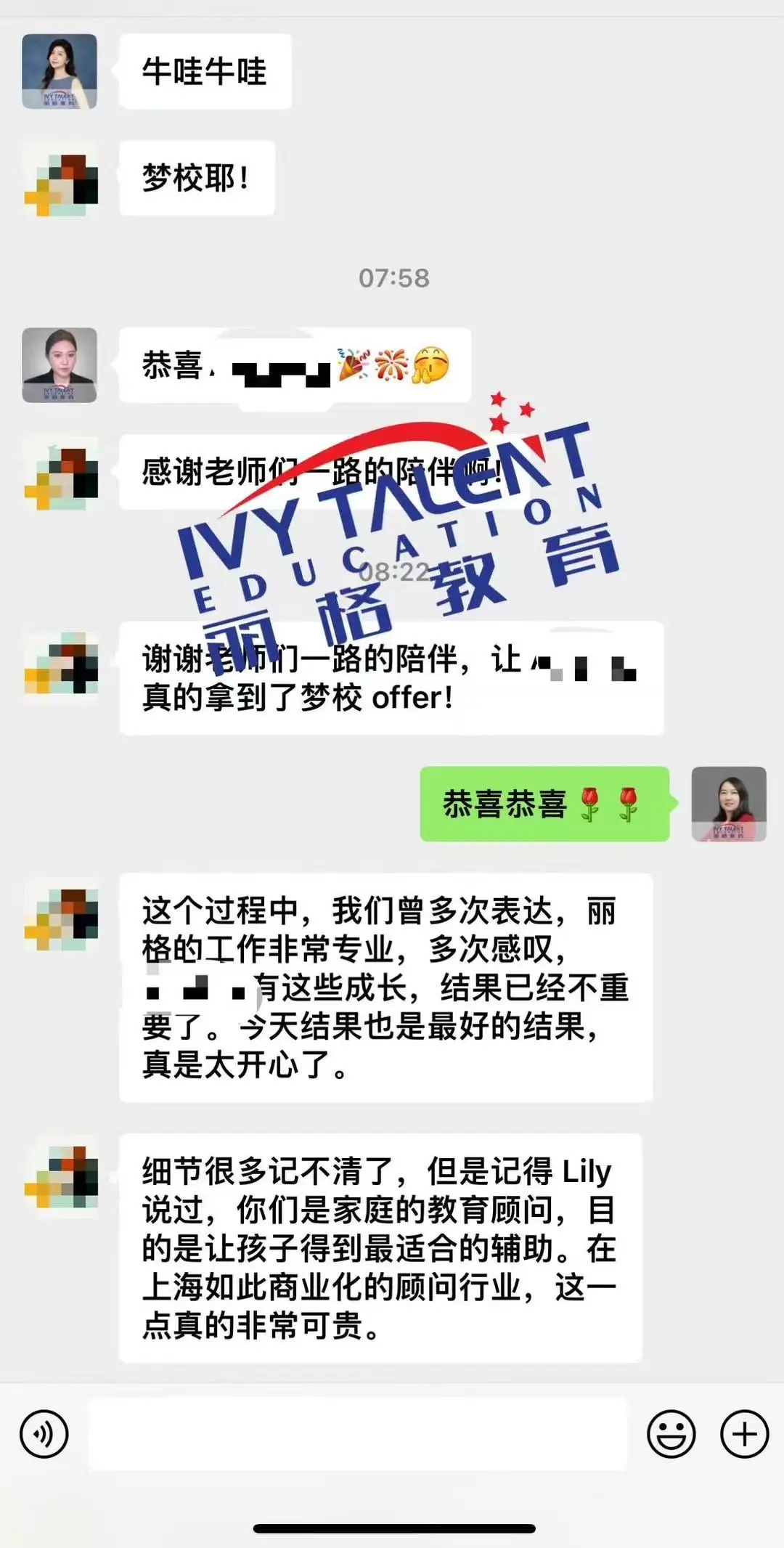The width and height of the screenshot is (784, 1548).
Task: Open the emoji smiley picker
Action: click(671, 1434)
